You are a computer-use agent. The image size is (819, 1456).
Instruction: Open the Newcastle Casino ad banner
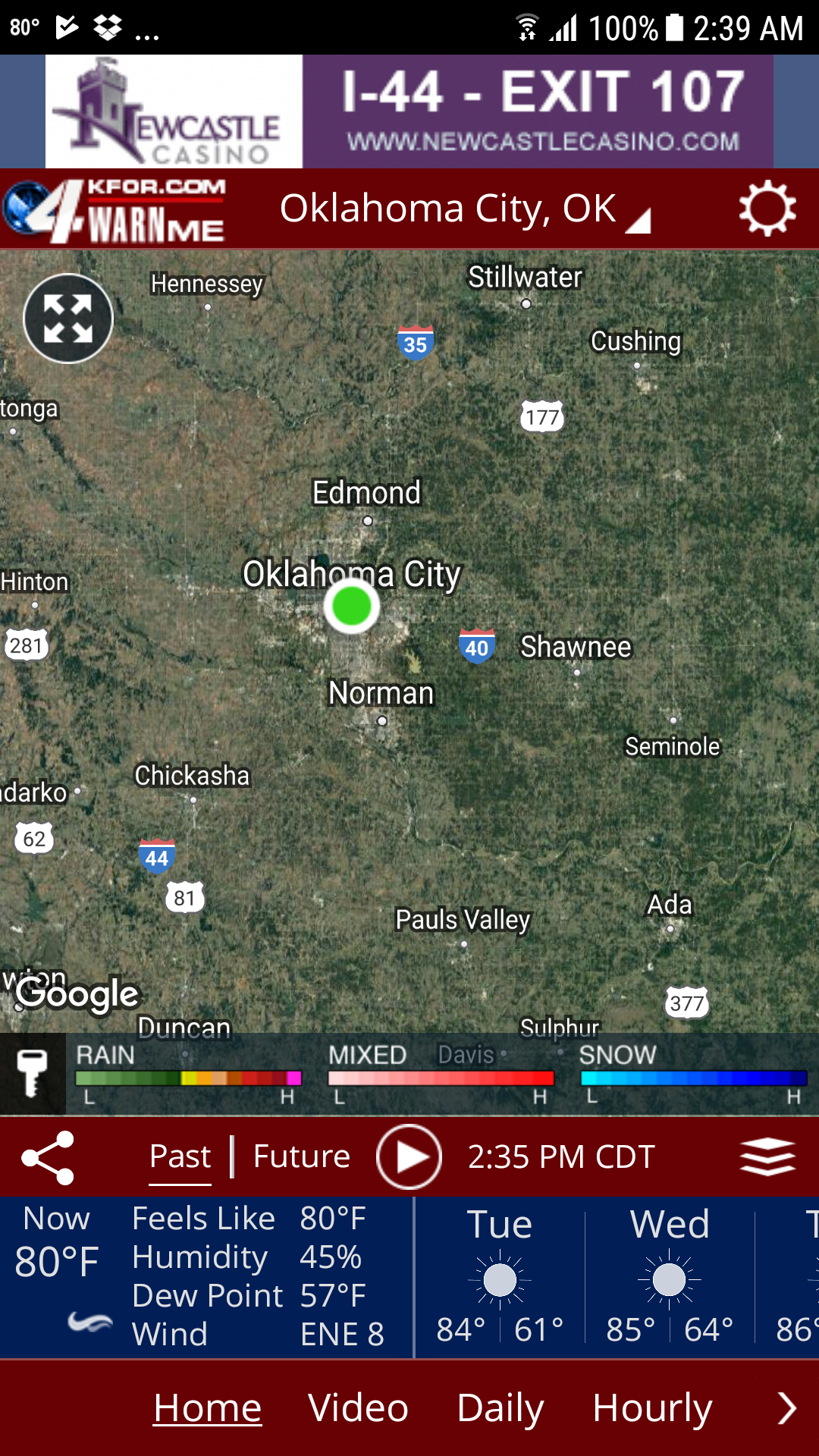pyautogui.click(x=409, y=111)
